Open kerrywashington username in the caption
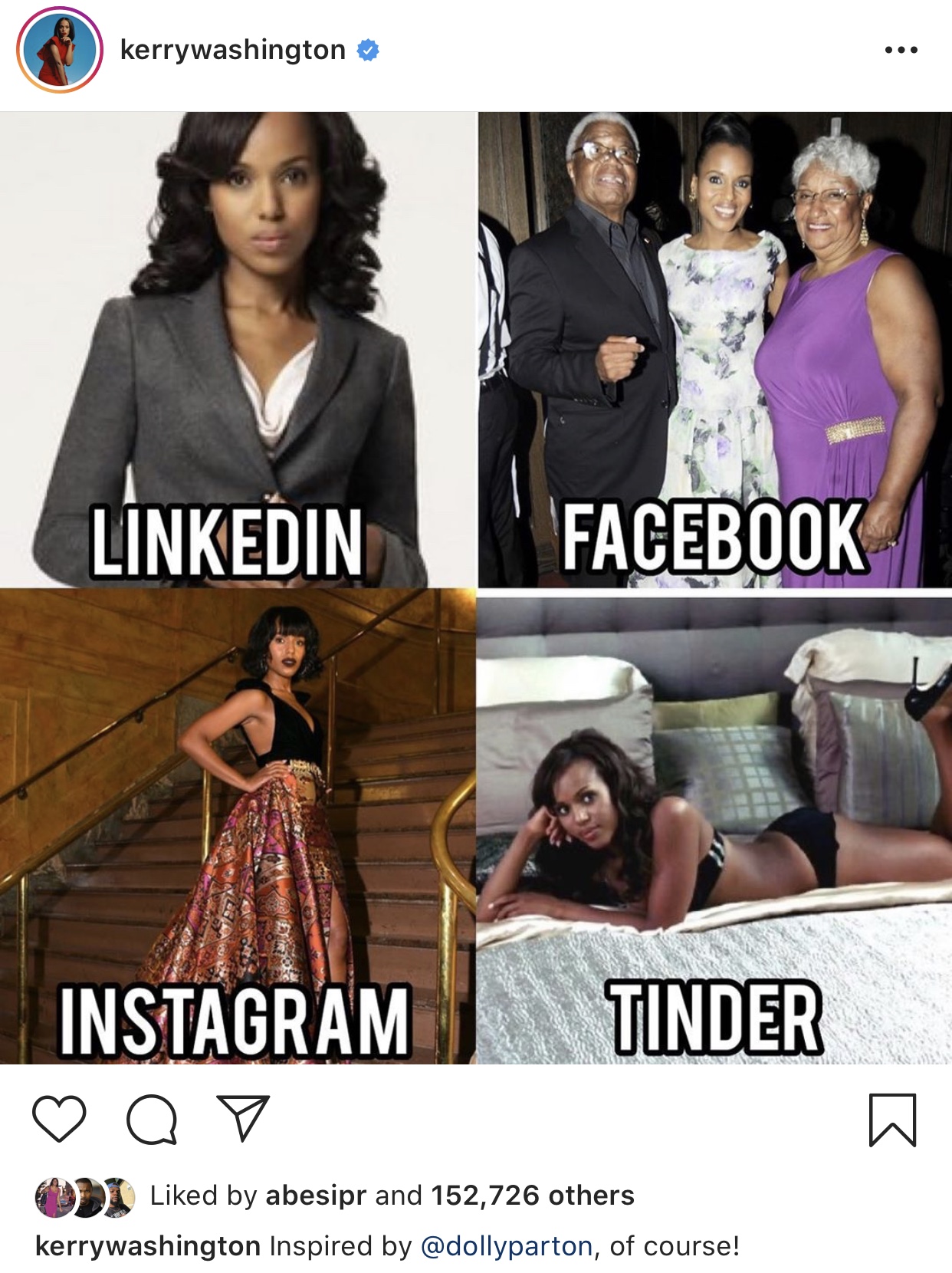Viewport: 952px width, 1273px height. tap(147, 1246)
